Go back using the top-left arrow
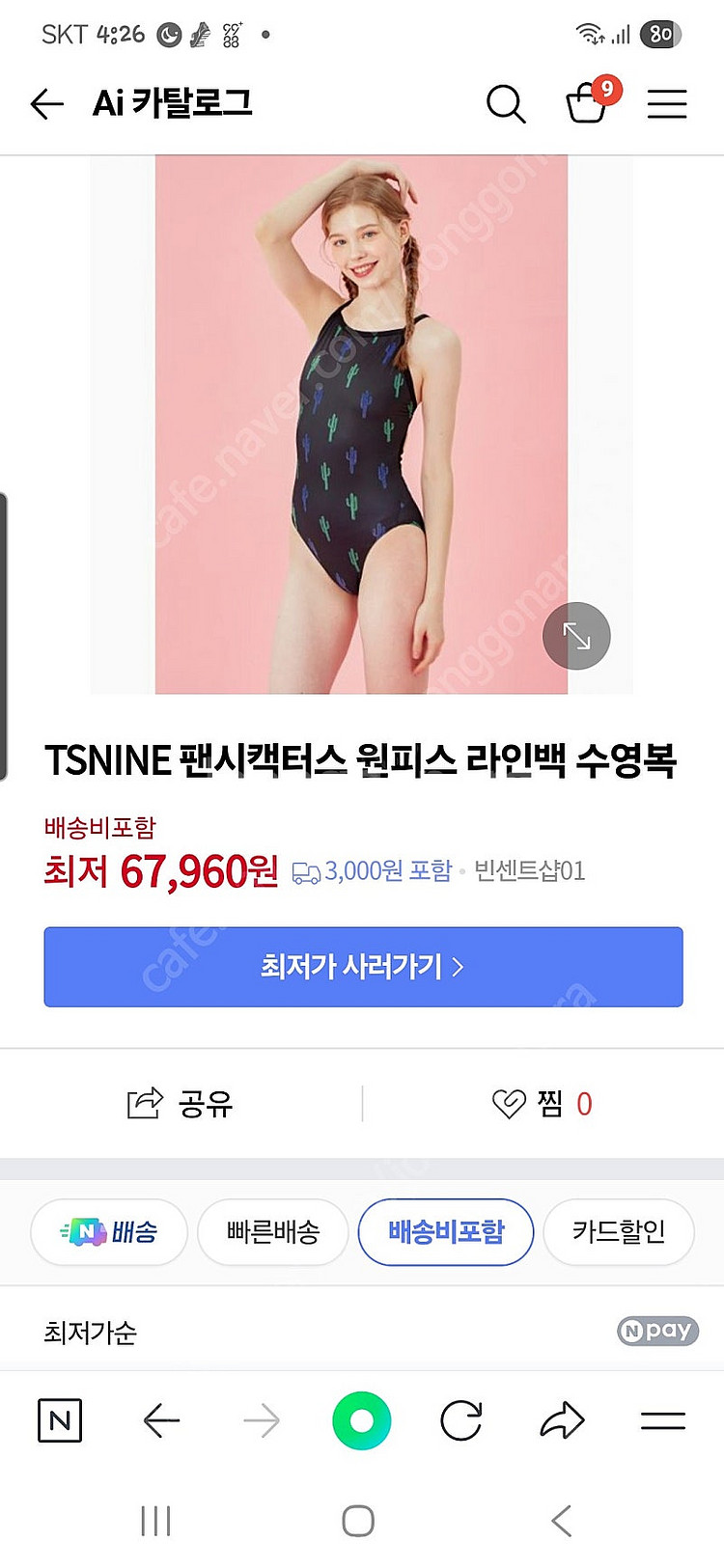This screenshot has height=1568, width=724. (46, 103)
